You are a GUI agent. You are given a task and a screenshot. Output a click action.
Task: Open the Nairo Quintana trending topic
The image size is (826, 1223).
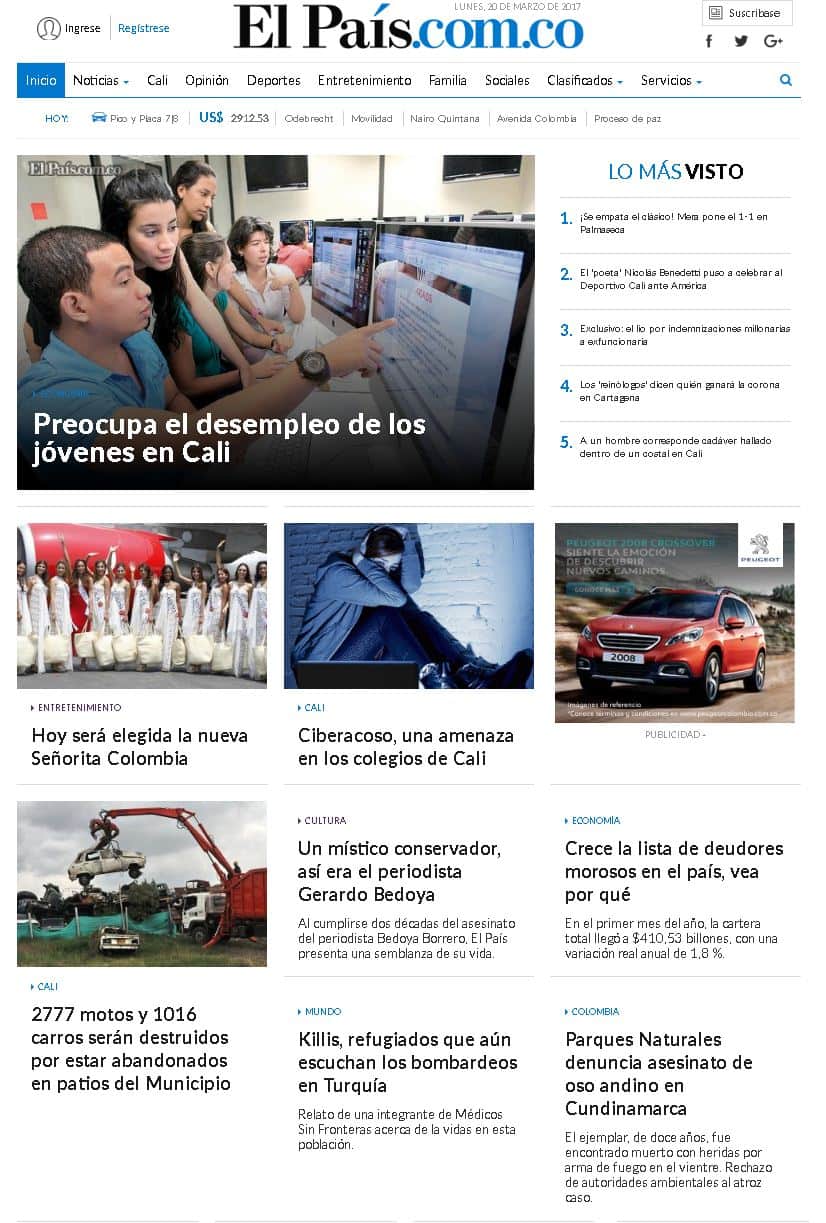[x=444, y=118]
